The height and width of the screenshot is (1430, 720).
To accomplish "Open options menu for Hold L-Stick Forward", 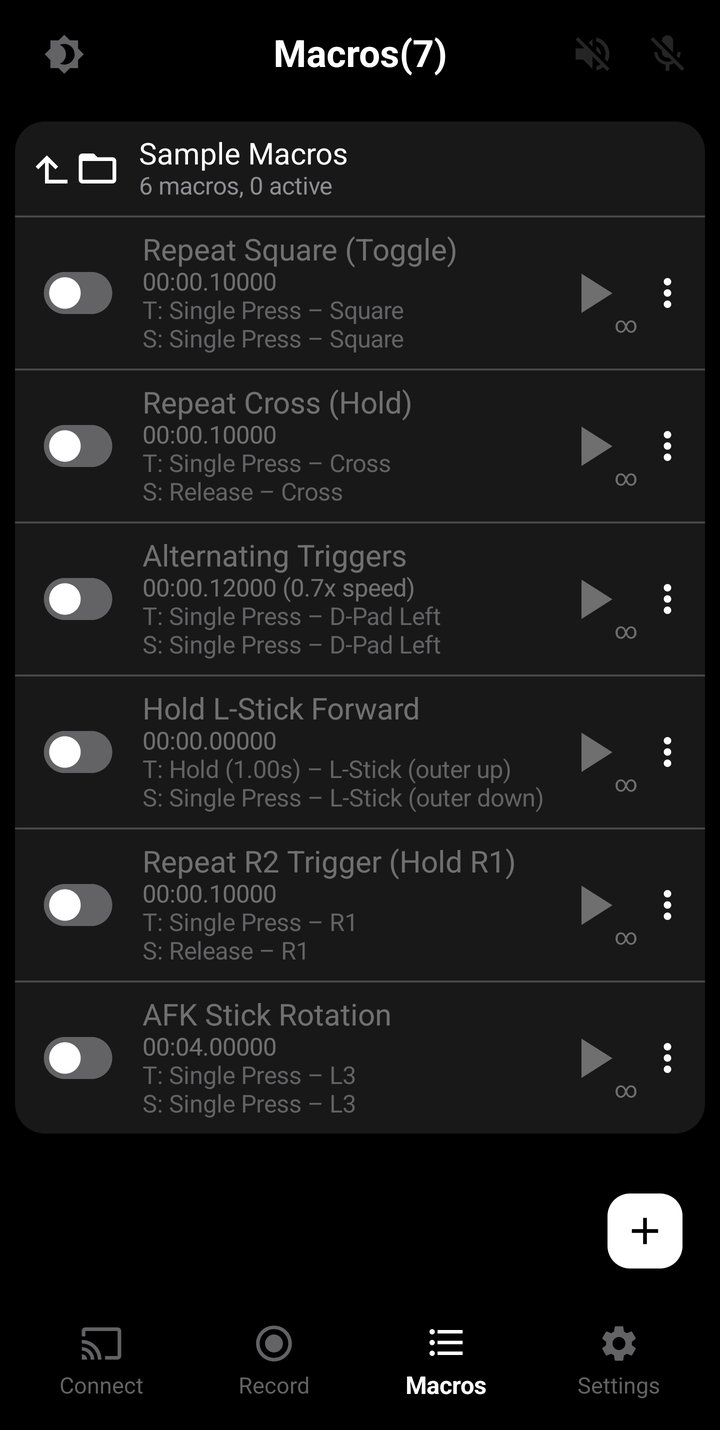I will (x=667, y=751).
